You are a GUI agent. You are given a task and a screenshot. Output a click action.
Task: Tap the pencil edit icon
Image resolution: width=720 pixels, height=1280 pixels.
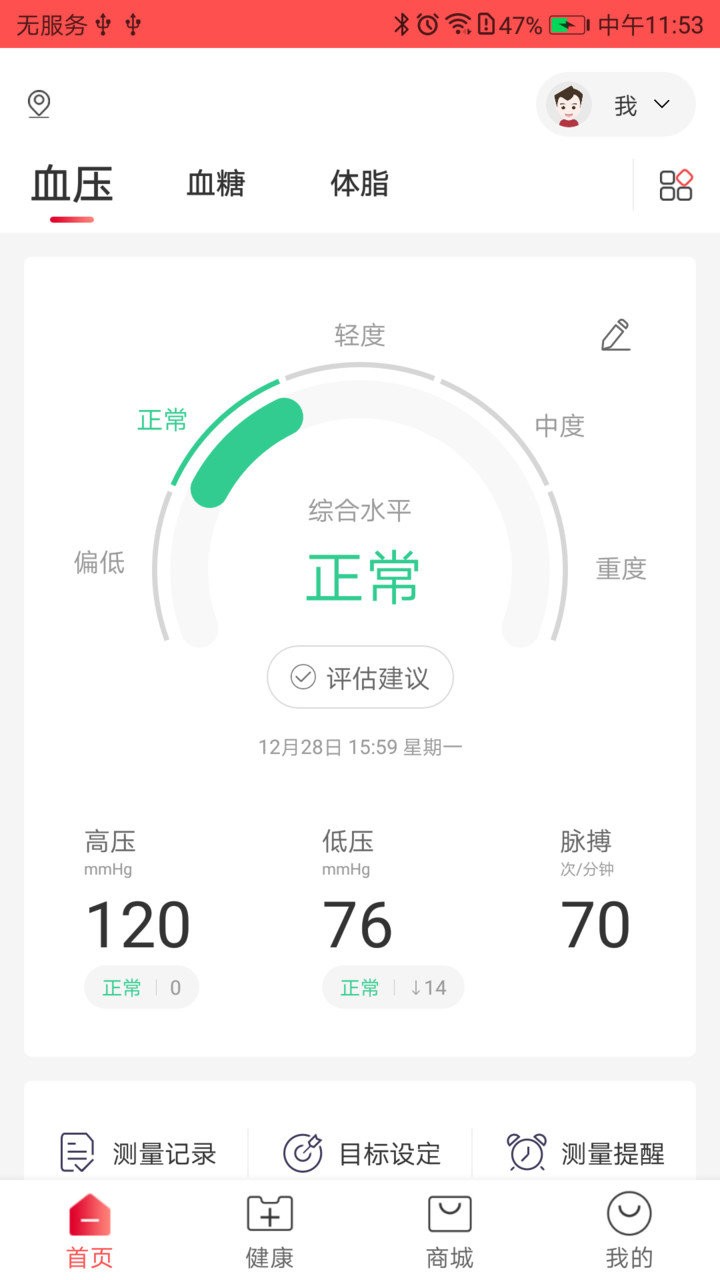coord(616,336)
